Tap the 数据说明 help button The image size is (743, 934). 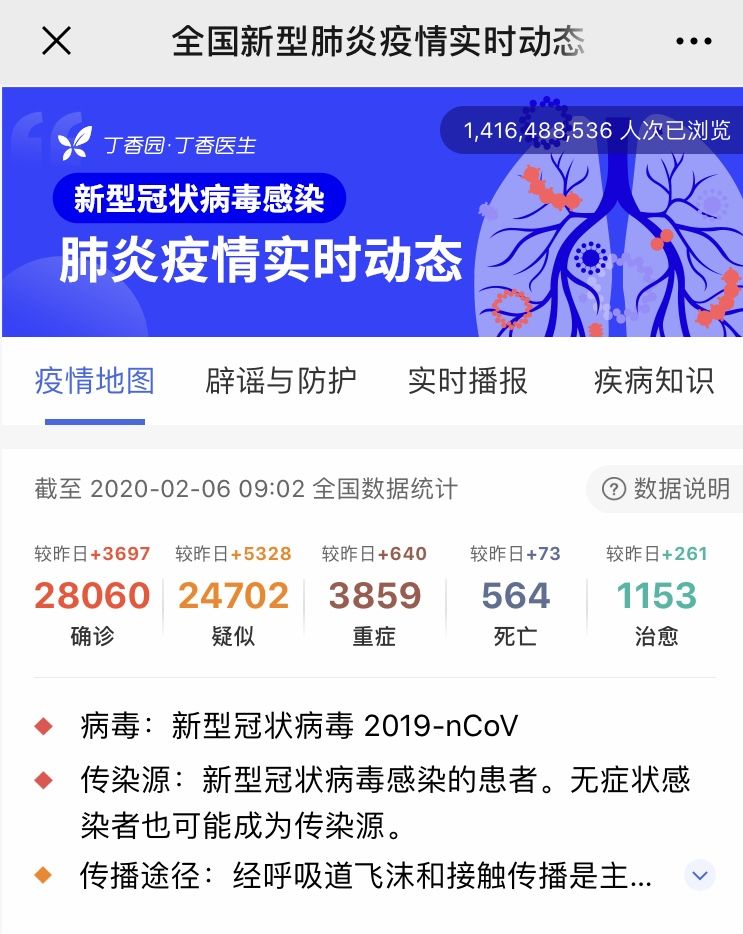[x=666, y=488]
